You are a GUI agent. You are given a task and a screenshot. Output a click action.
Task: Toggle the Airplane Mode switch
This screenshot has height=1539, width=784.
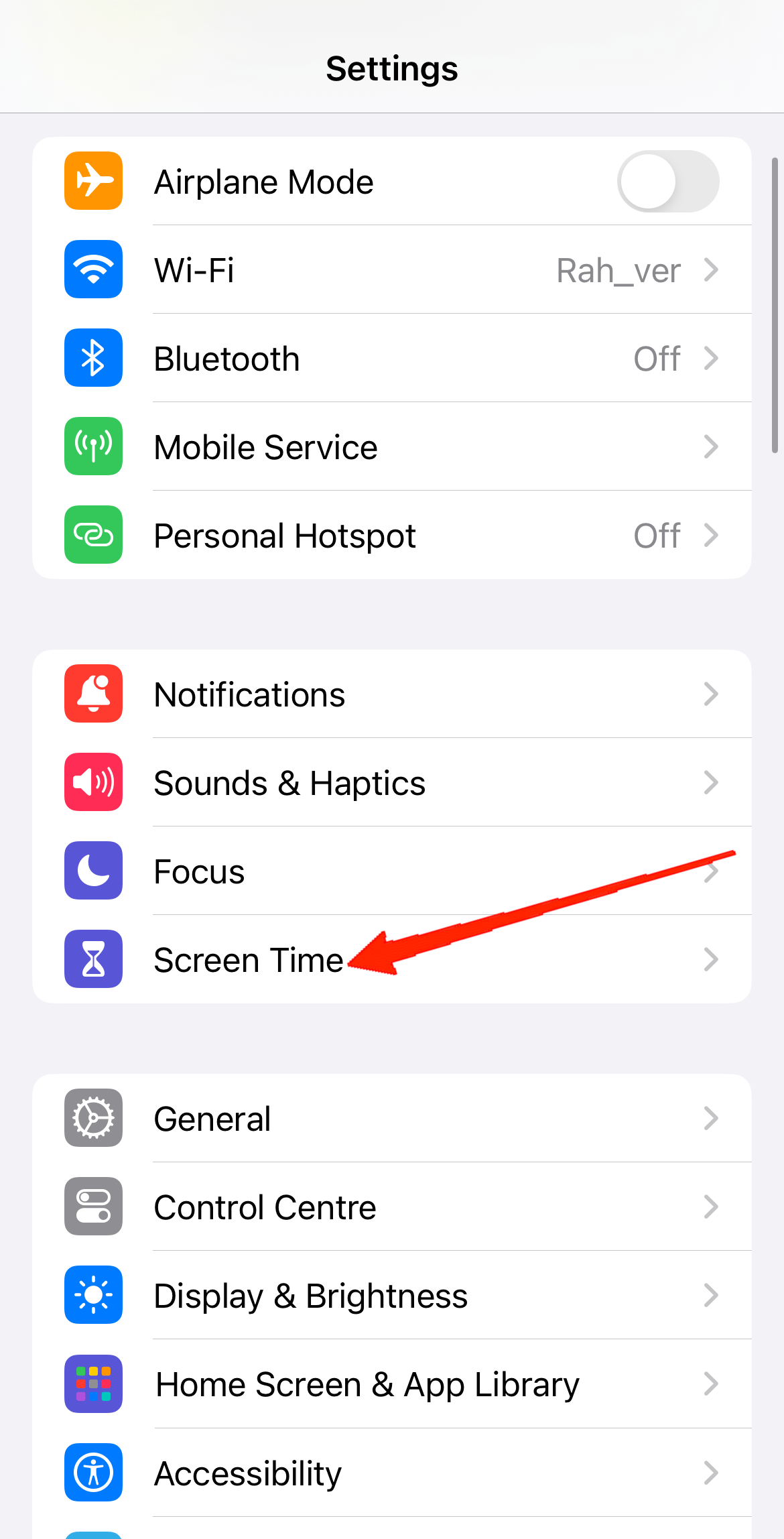[667, 182]
